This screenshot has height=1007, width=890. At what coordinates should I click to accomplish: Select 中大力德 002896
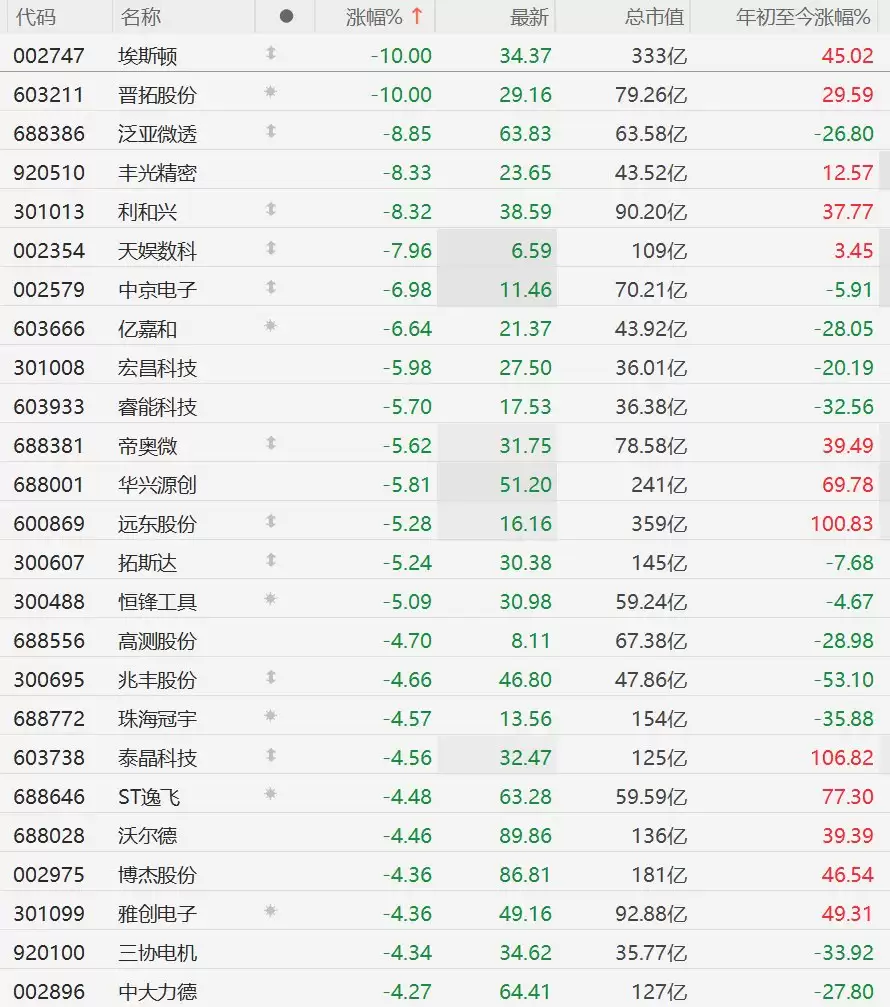pos(445,990)
